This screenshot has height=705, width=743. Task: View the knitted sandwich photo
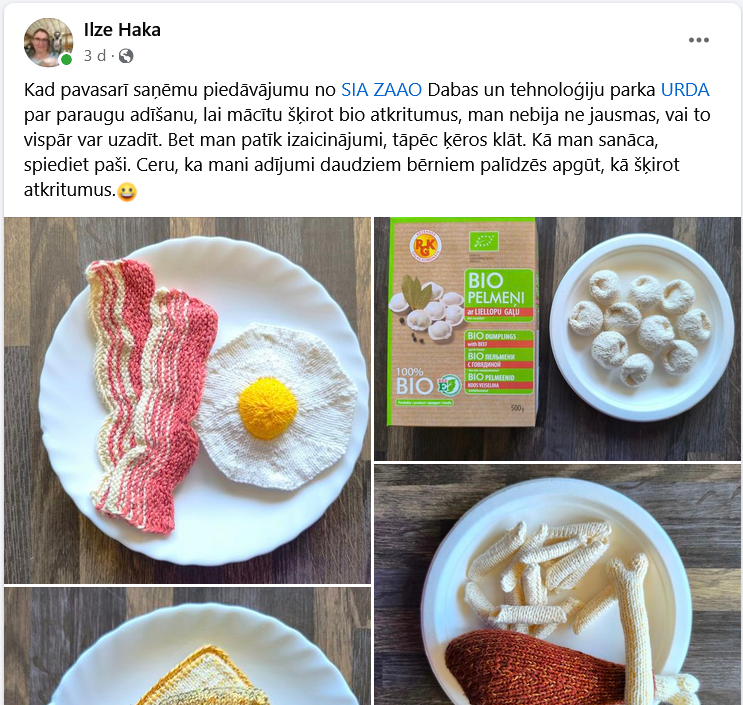[187, 648]
